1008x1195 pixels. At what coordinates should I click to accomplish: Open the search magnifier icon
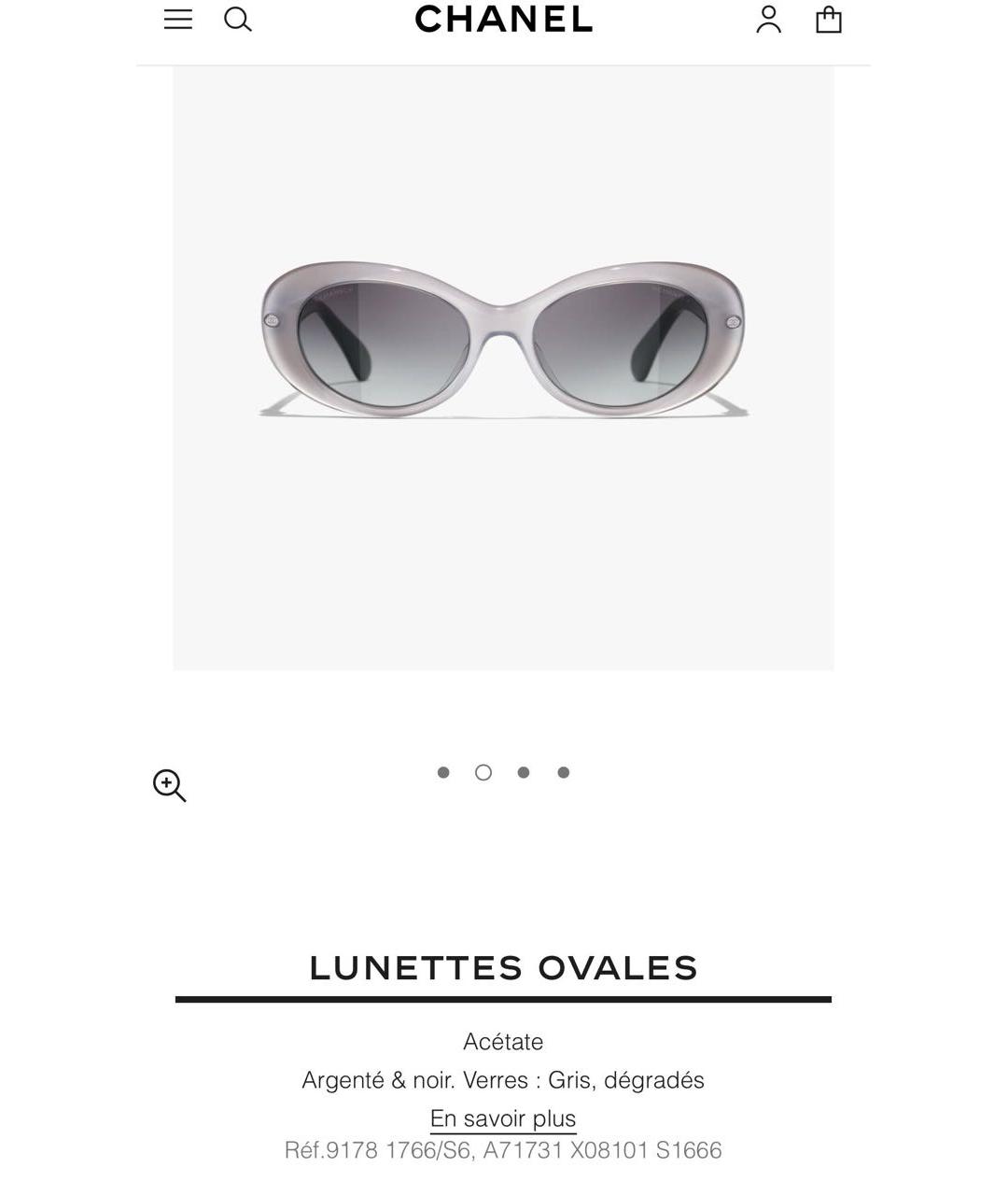(238, 20)
